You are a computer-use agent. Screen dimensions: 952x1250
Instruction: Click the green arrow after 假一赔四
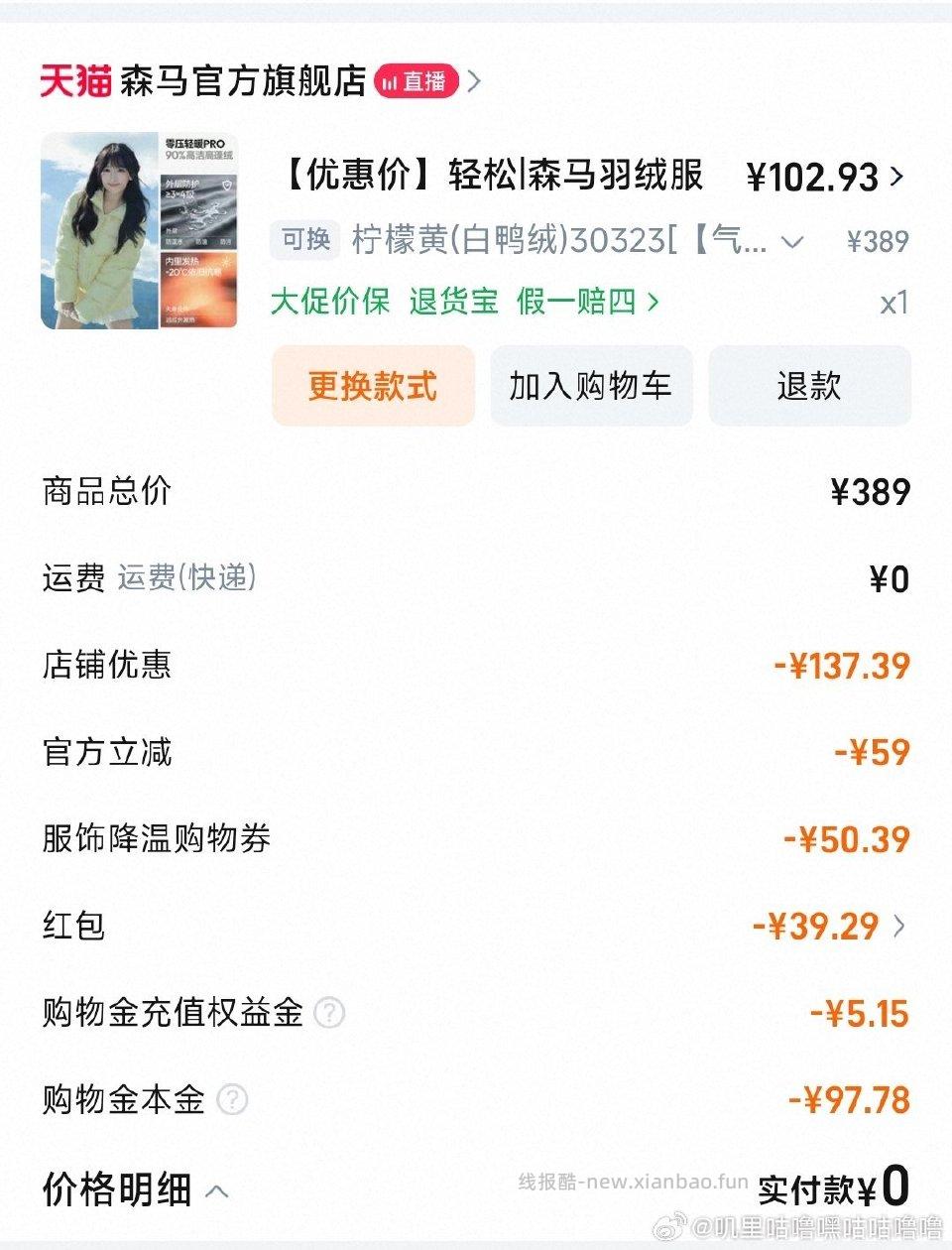pos(653,304)
